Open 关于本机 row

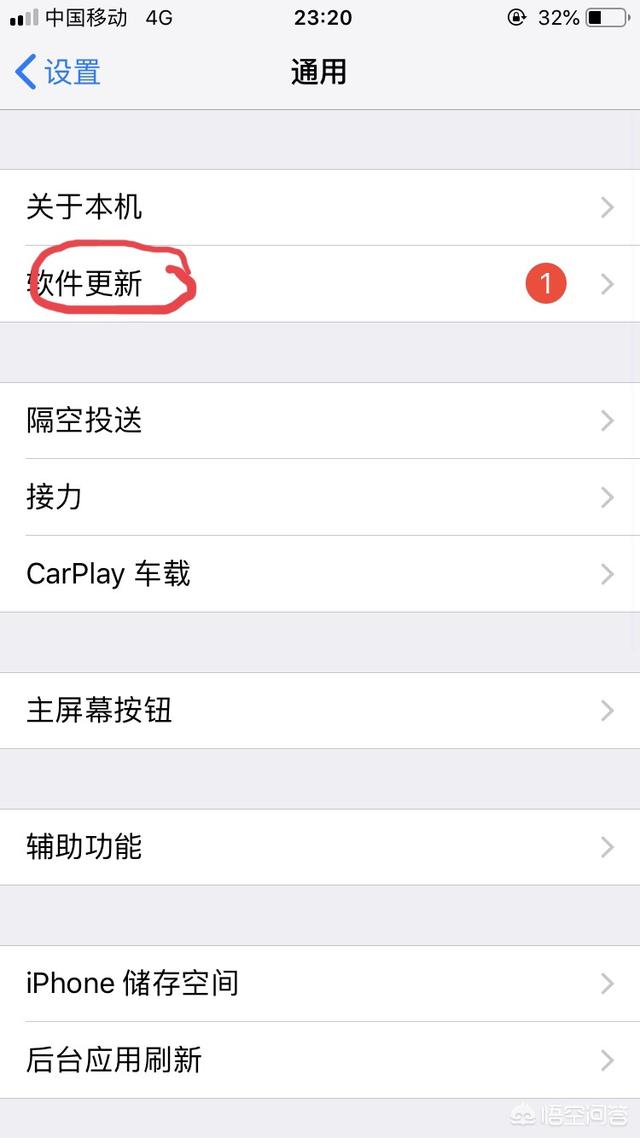320,207
